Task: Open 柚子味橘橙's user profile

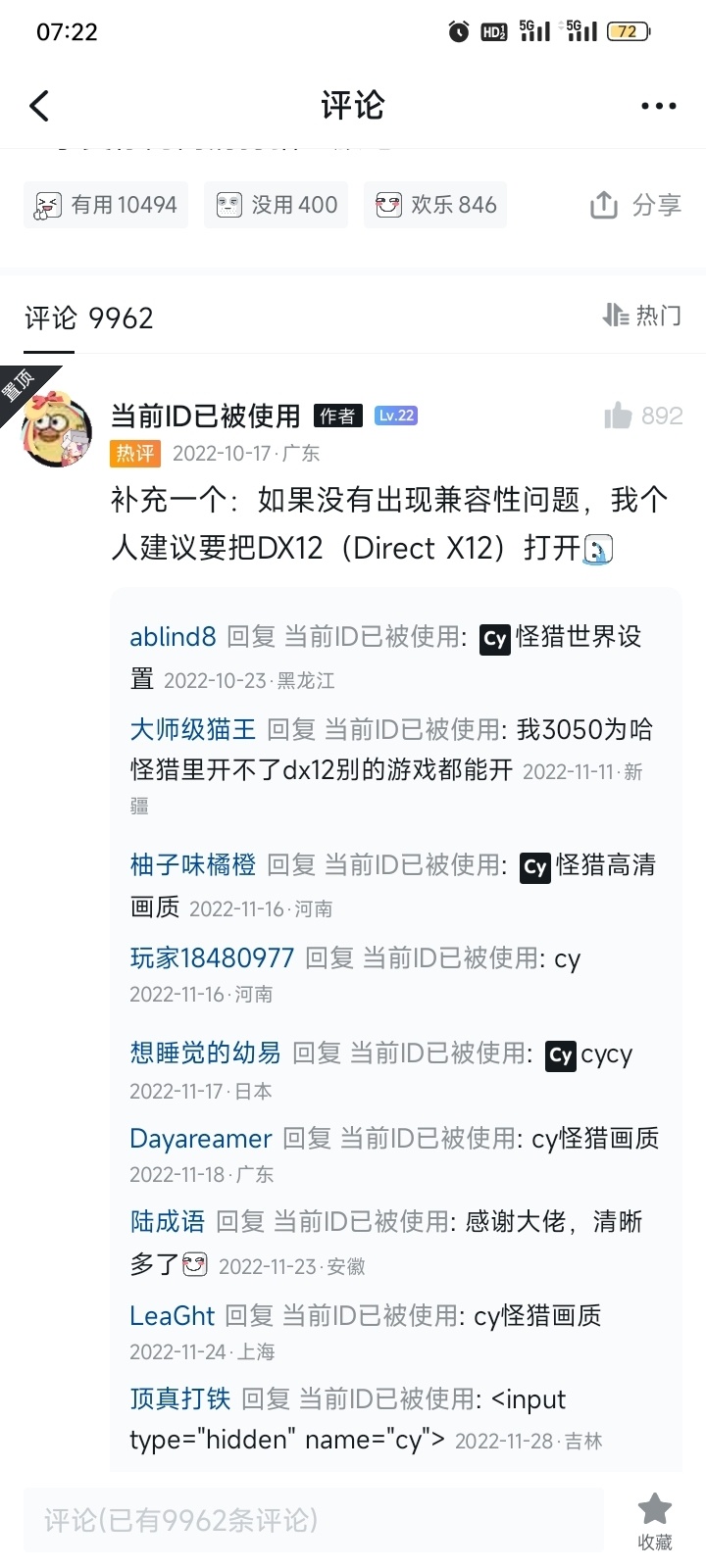Action: tap(193, 864)
